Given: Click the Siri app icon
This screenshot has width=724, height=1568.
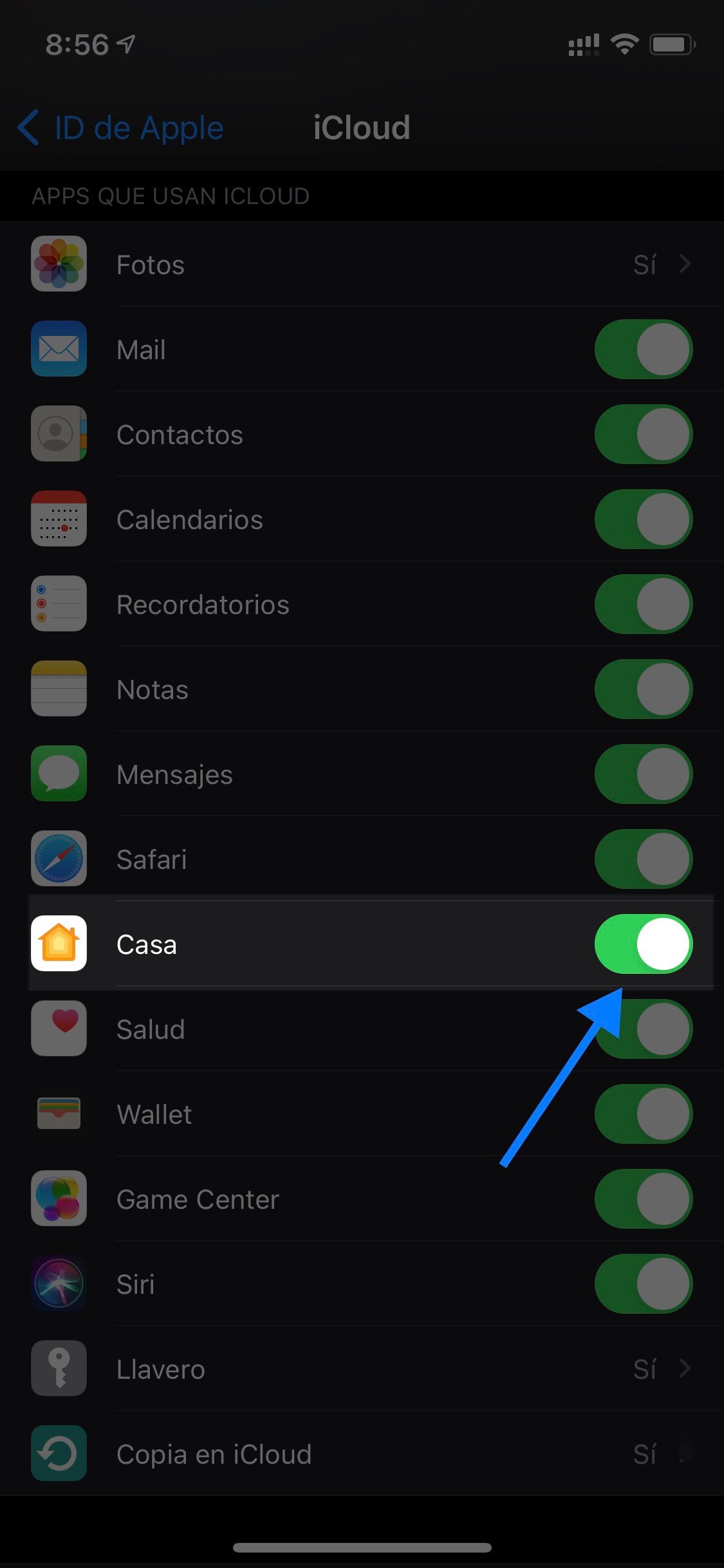Looking at the screenshot, I should tap(59, 1283).
